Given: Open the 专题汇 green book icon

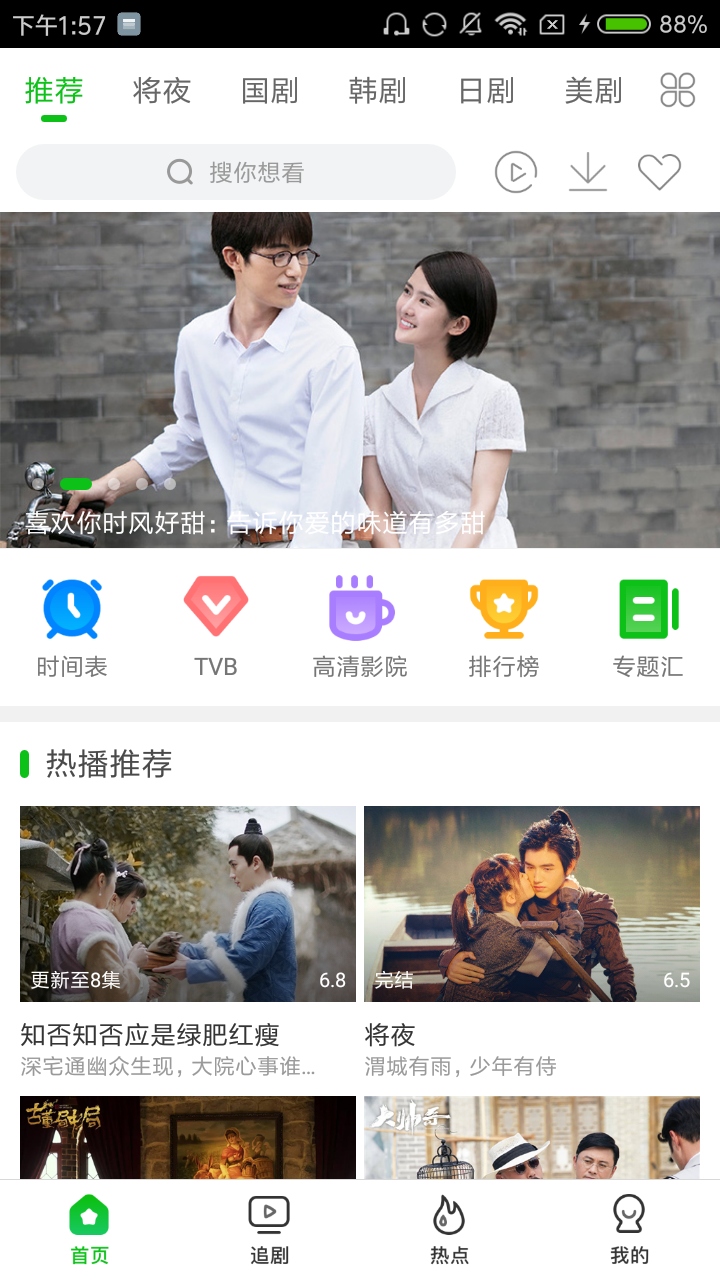Looking at the screenshot, I should tap(648, 608).
